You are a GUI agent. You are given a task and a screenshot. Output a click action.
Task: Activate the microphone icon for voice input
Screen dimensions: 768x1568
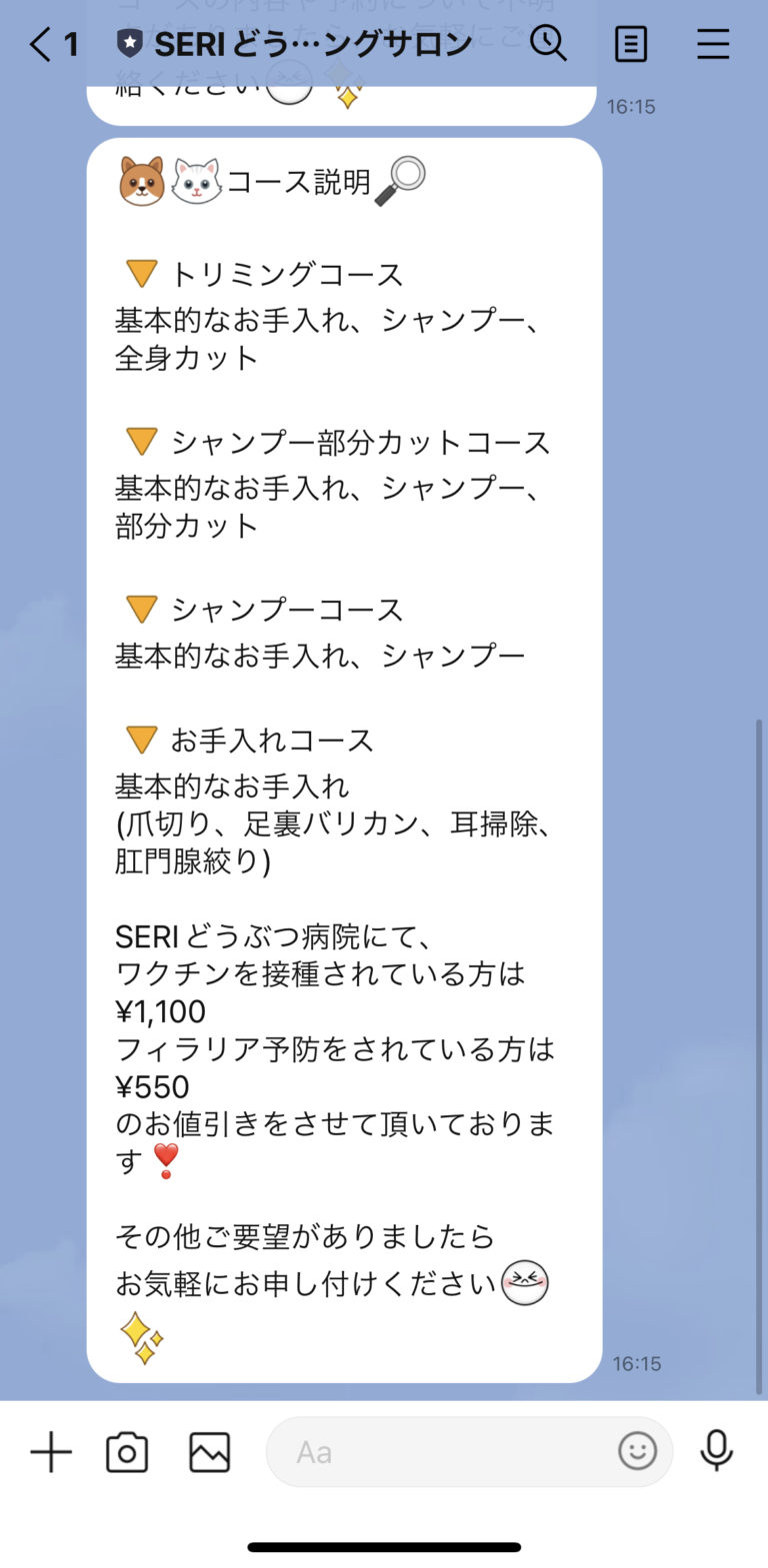(718, 1452)
